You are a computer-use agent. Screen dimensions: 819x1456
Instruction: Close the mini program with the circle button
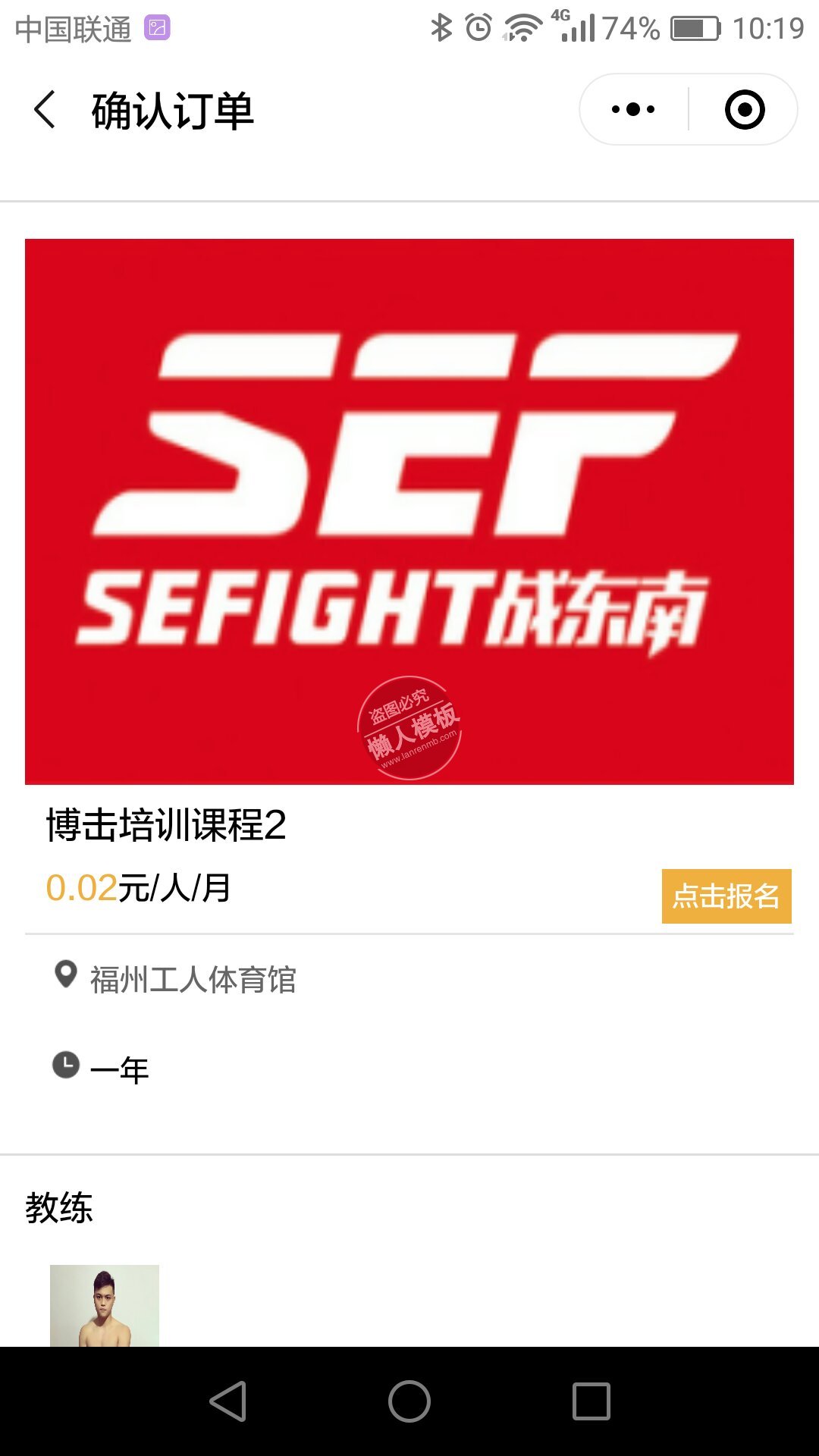745,110
